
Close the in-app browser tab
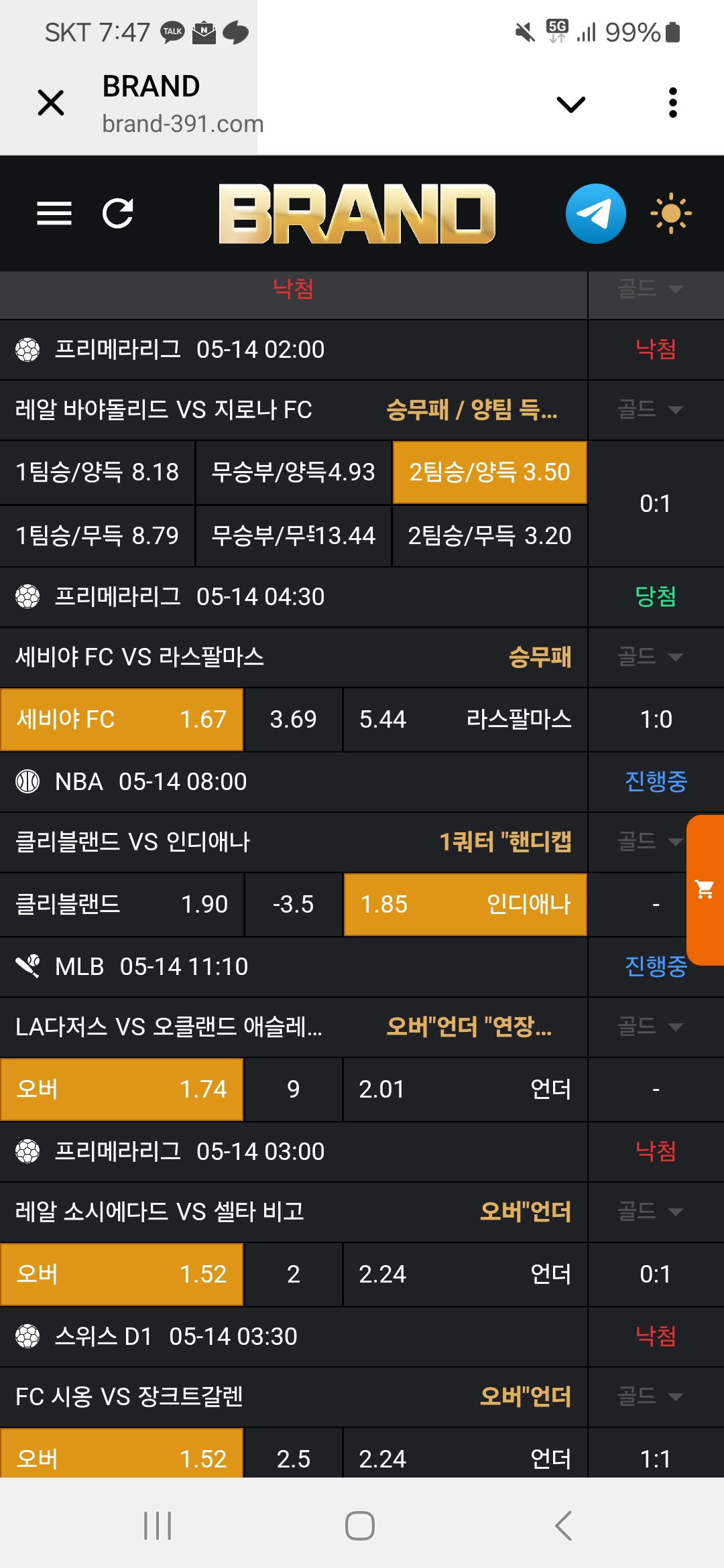pyautogui.click(x=51, y=103)
